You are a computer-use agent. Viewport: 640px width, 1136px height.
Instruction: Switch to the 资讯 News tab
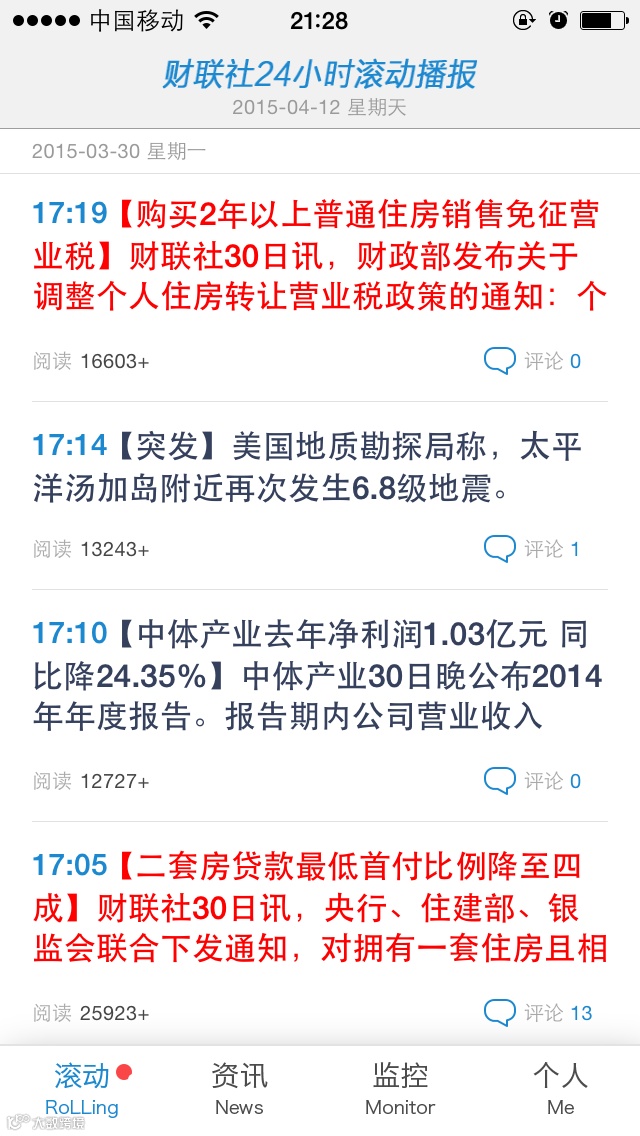point(239,1090)
